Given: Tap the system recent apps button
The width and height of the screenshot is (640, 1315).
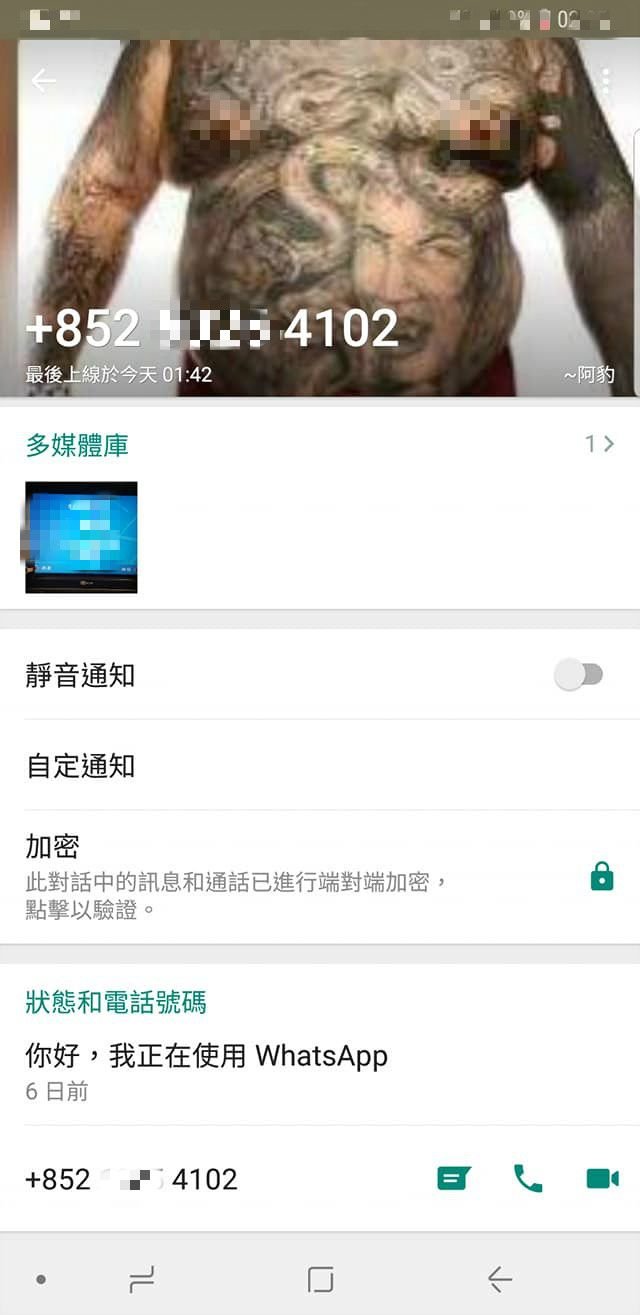Looking at the screenshot, I should pos(142,1278).
